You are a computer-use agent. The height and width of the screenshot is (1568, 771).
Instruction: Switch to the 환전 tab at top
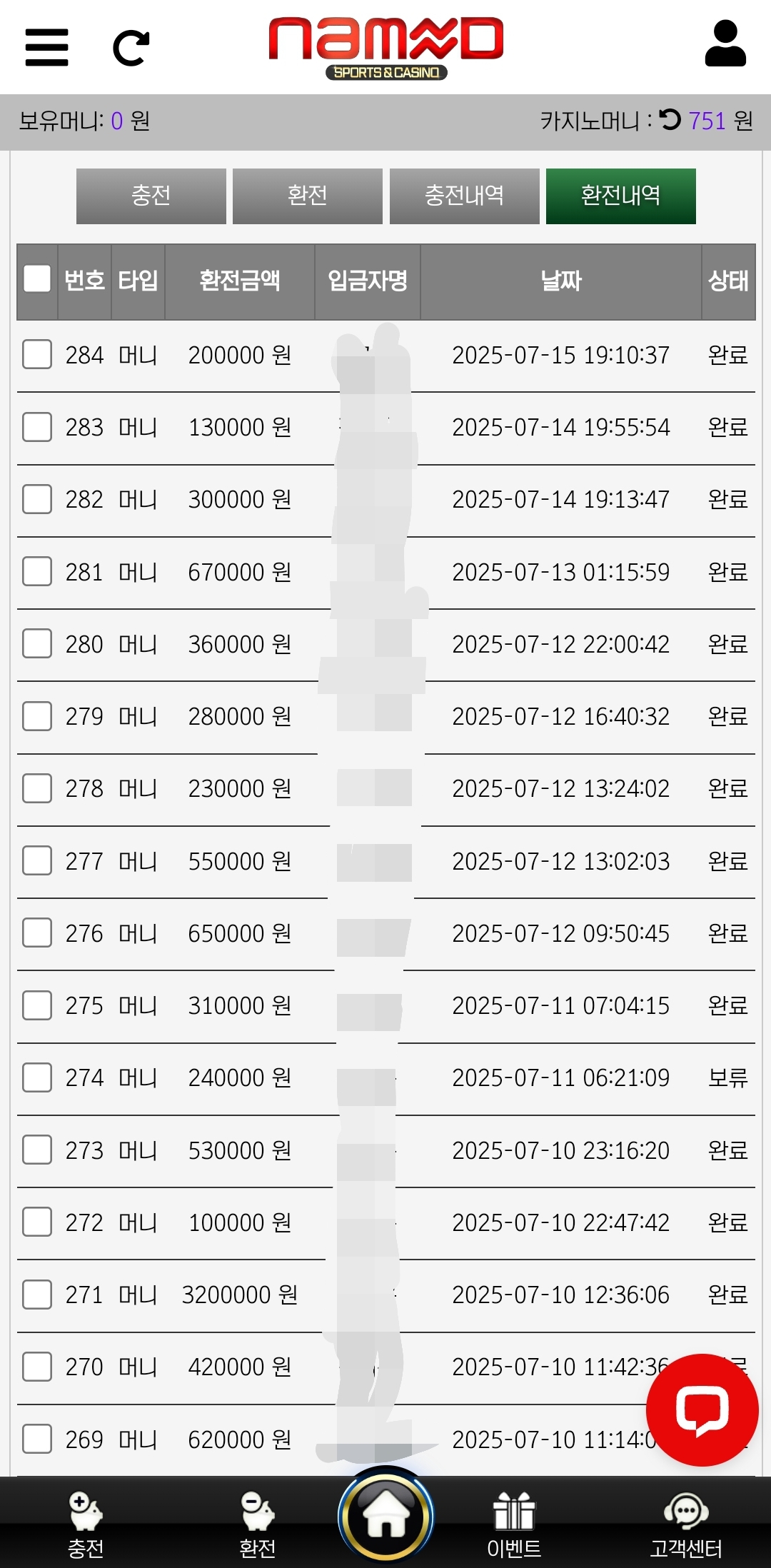click(x=308, y=196)
